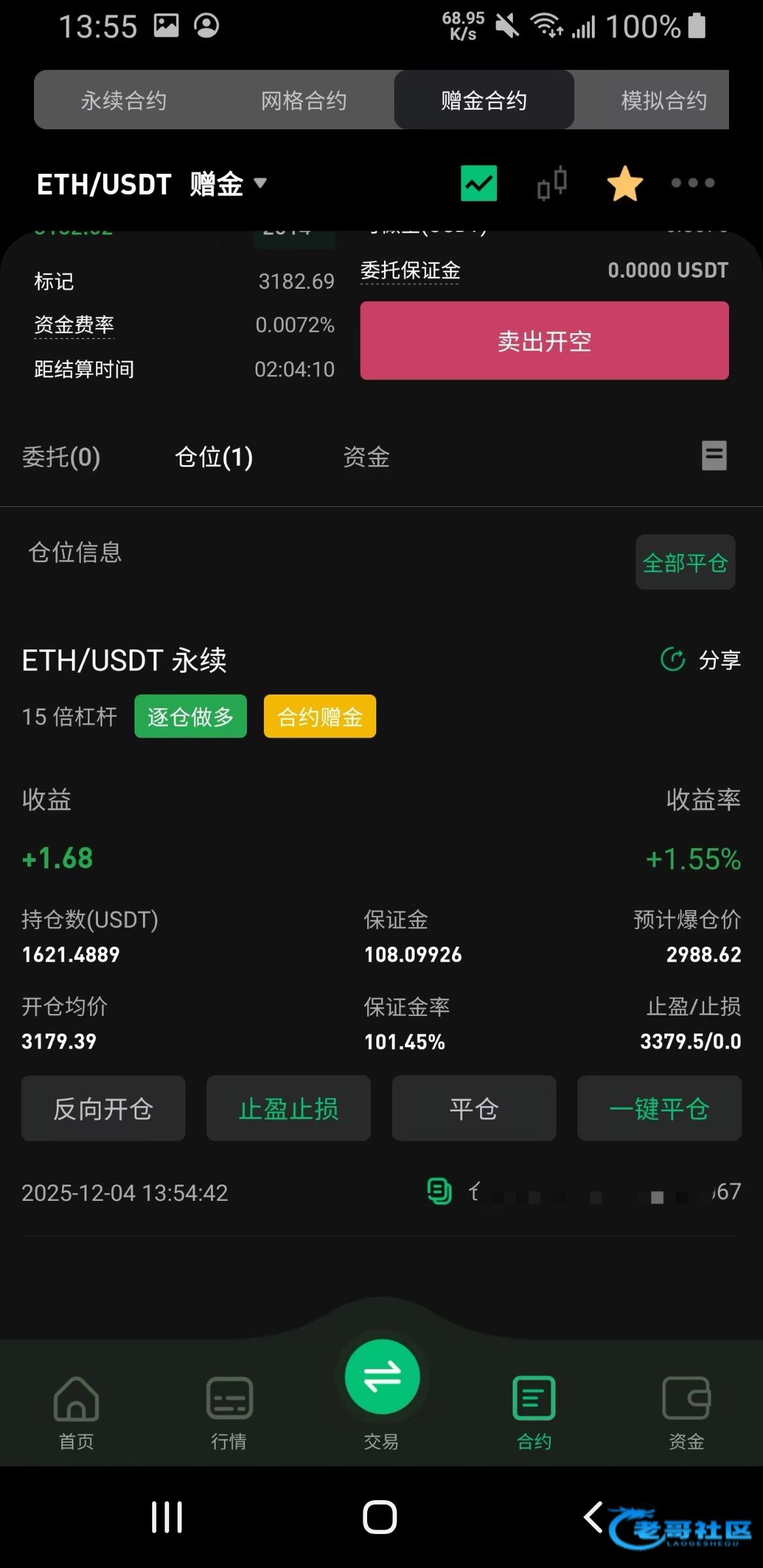Go to the 首页 home tab
Image resolution: width=763 pixels, height=1568 pixels.
[76, 1411]
